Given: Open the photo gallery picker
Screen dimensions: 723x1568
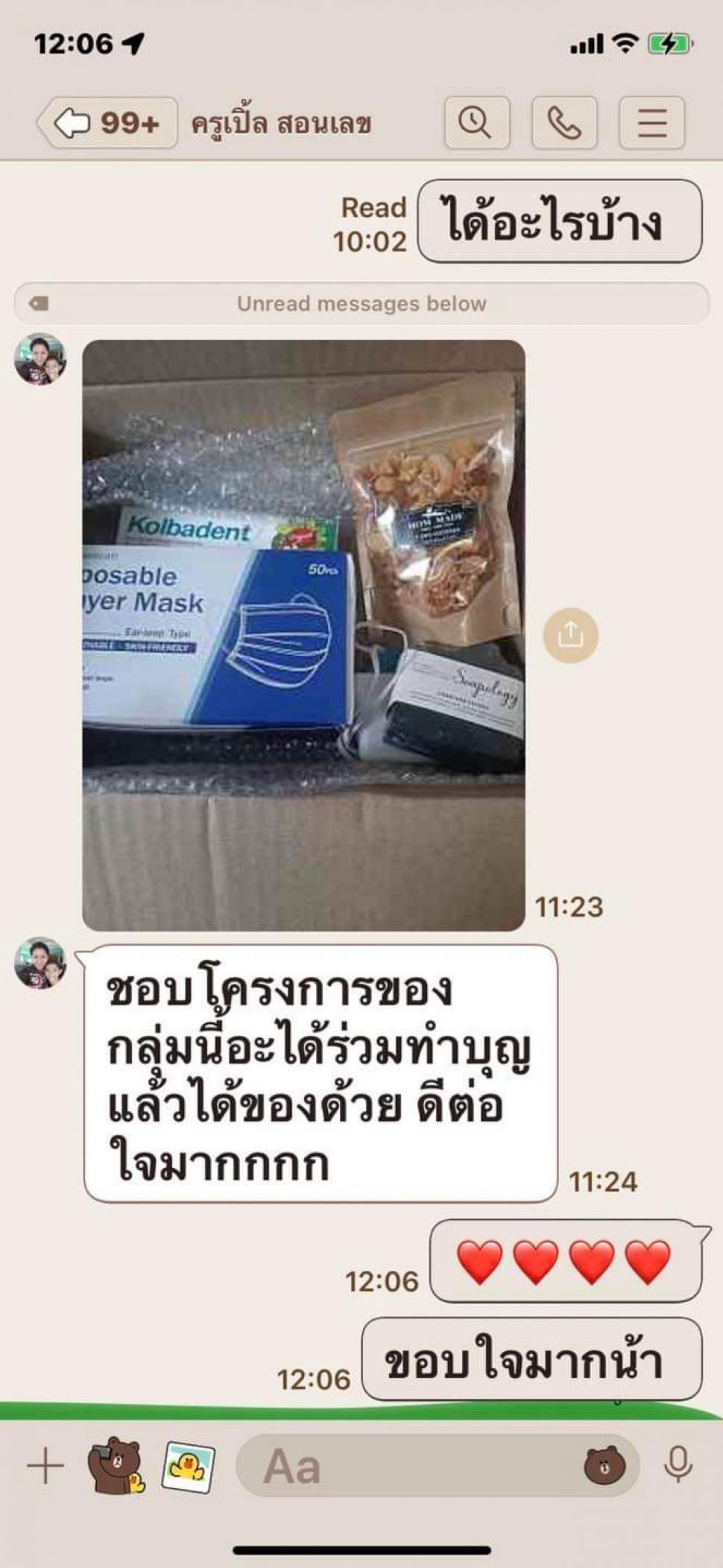Looking at the screenshot, I should point(189,1466).
